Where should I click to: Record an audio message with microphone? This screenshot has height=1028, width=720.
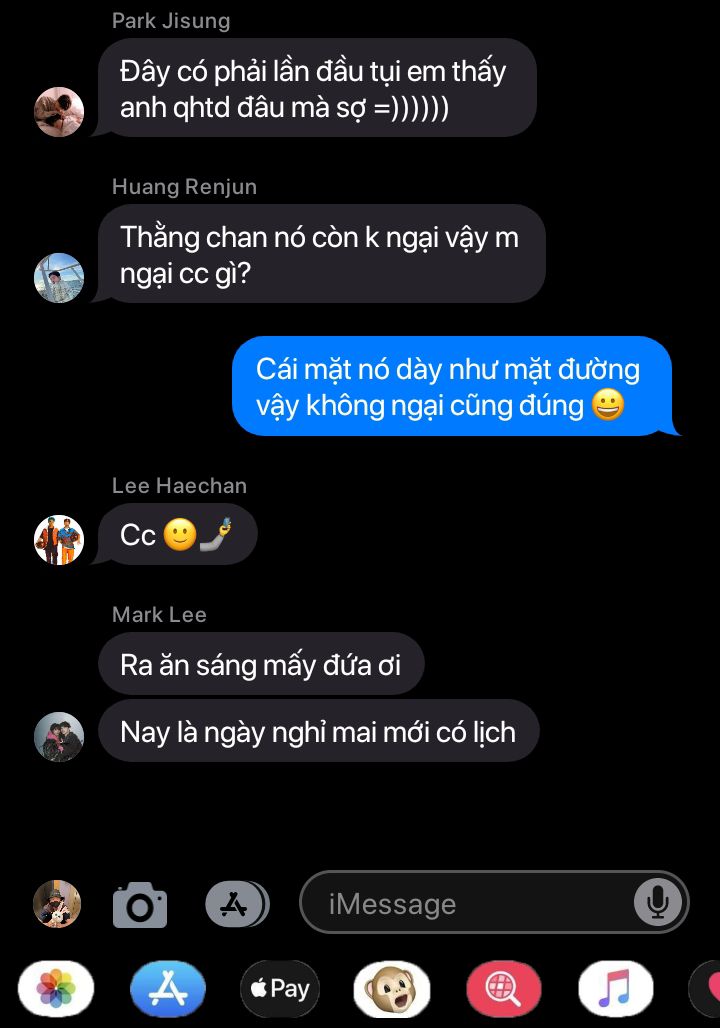[x=657, y=903]
